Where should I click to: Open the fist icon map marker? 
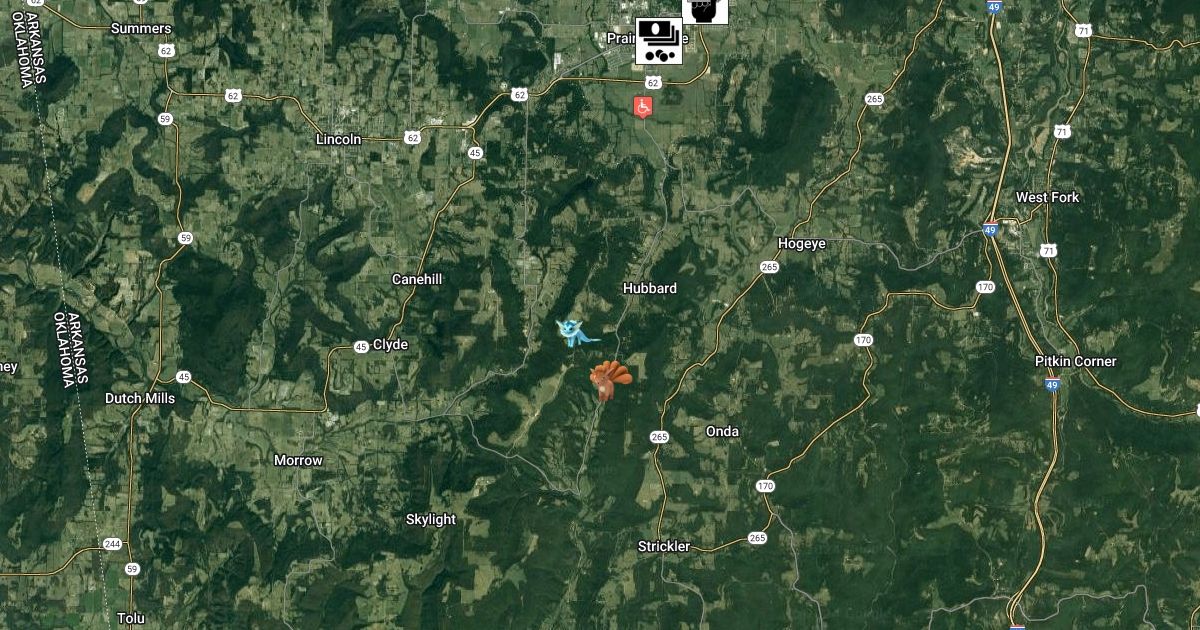coord(706,9)
